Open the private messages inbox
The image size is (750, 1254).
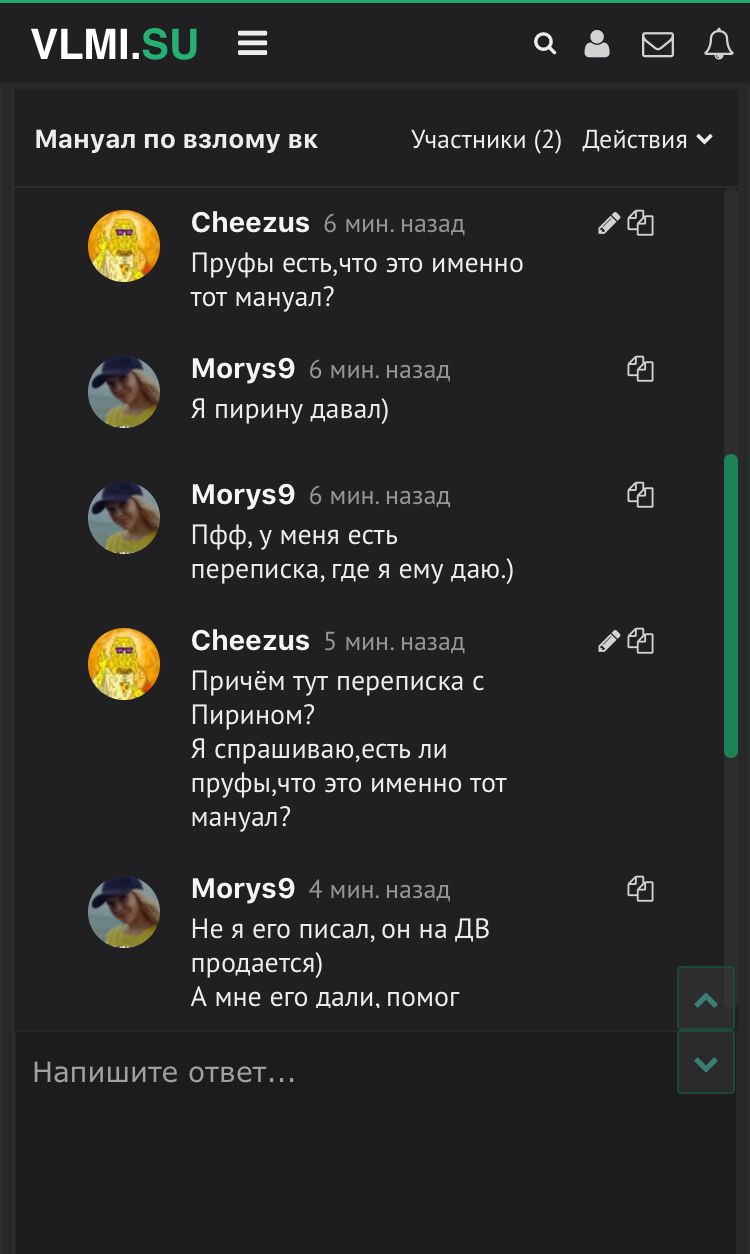(x=657, y=44)
